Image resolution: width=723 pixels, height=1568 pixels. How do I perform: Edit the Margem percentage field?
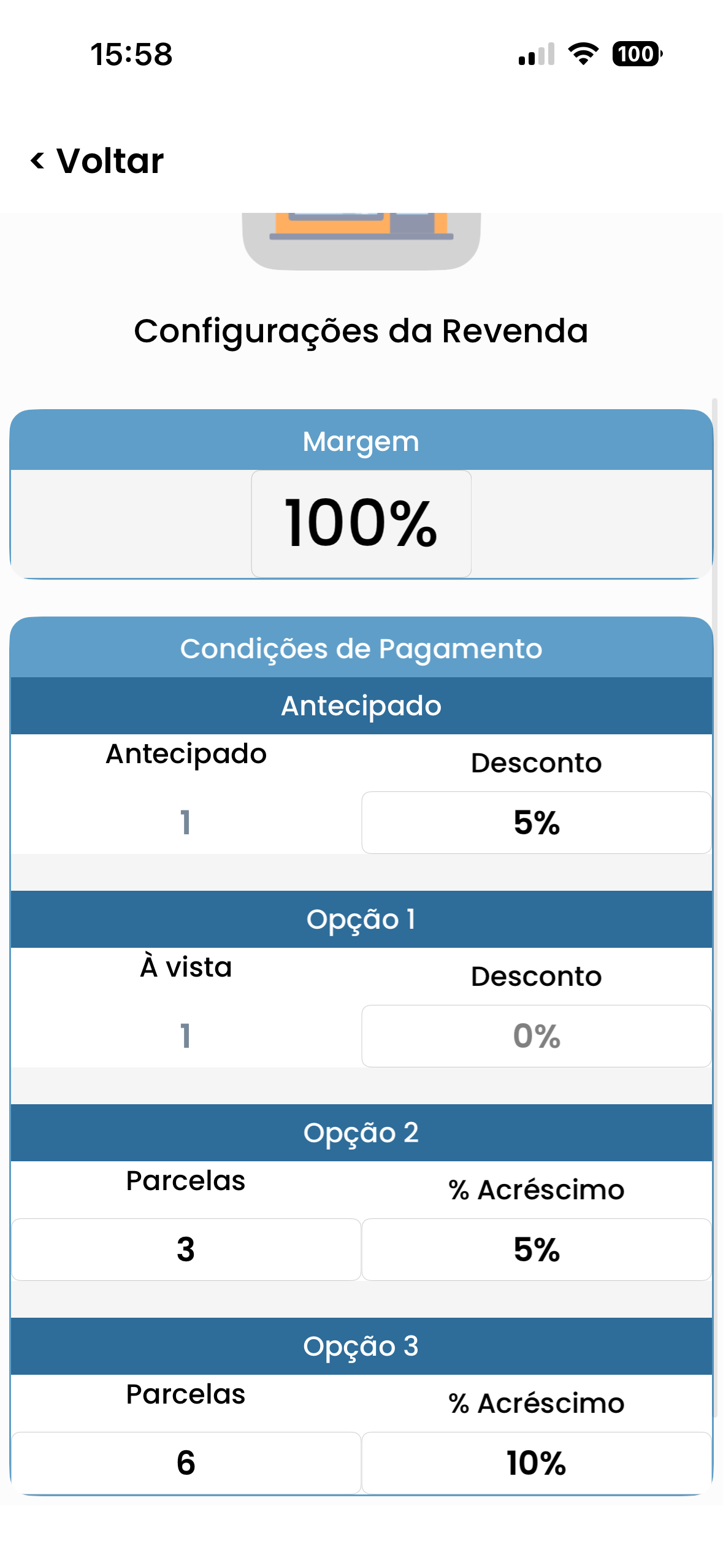pyautogui.click(x=361, y=523)
